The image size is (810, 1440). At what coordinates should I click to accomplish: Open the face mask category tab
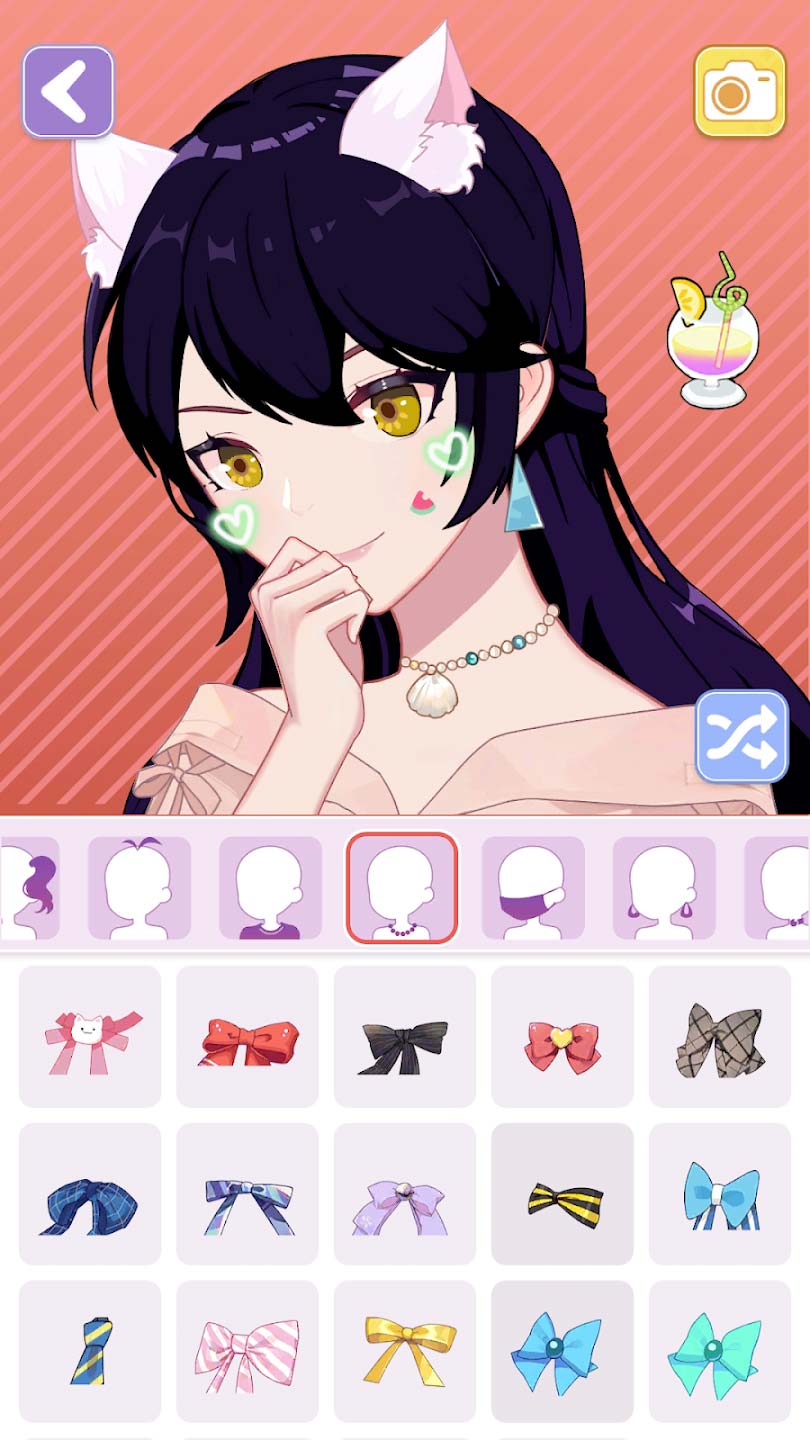pos(533,888)
